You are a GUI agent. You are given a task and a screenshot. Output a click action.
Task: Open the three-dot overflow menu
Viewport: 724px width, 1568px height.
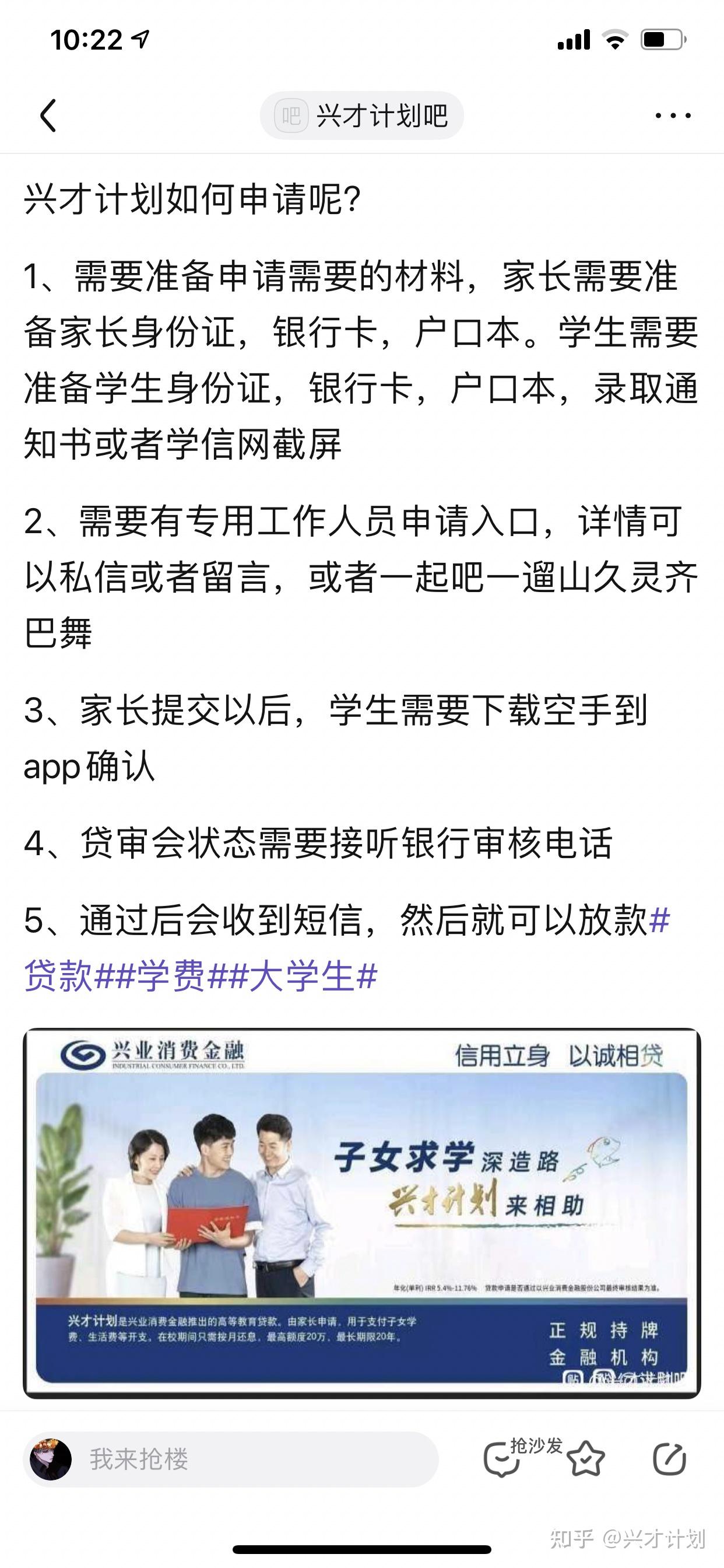click(x=673, y=116)
